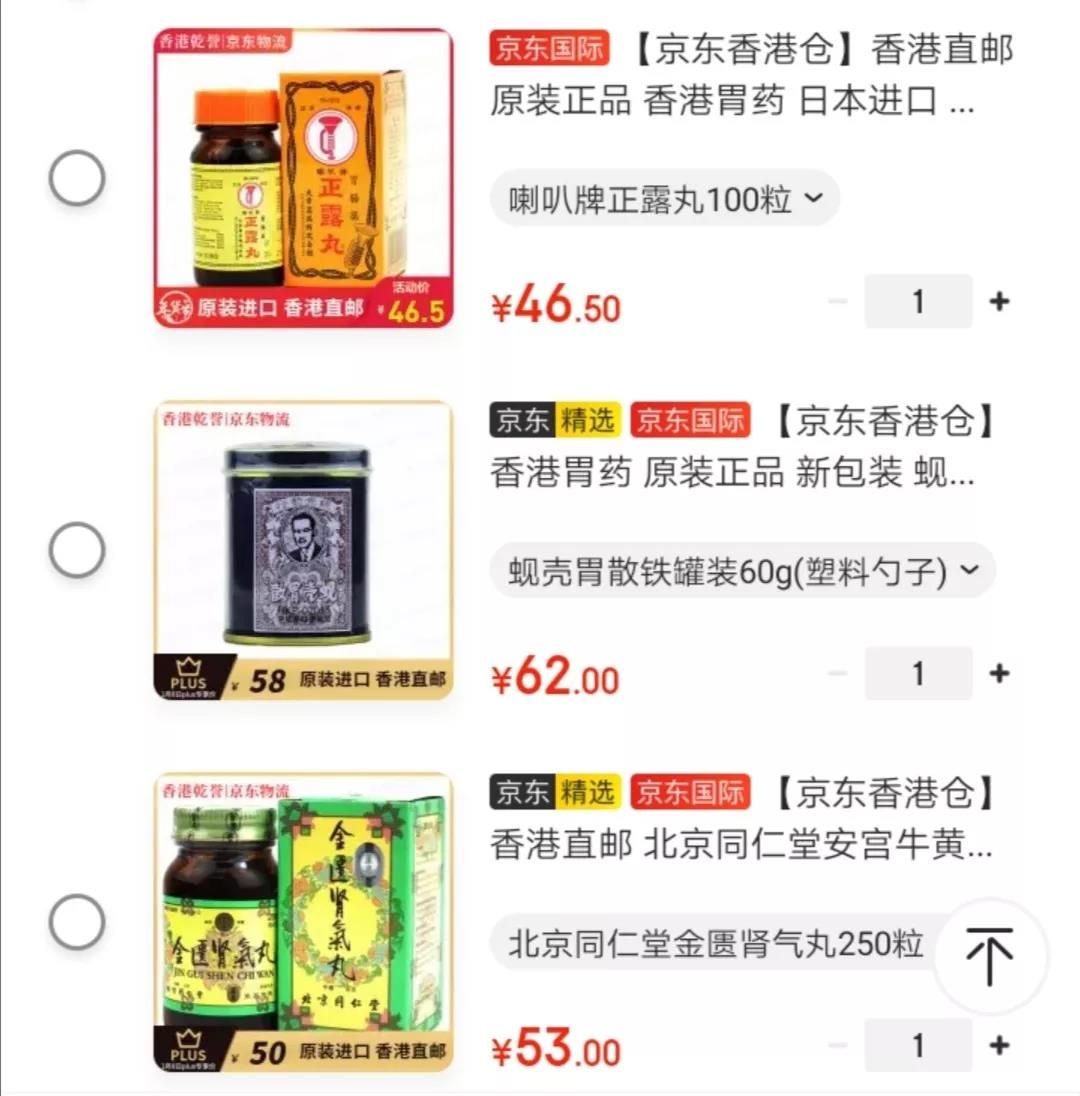The height and width of the screenshot is (1096, 1080).
Task: Open the 蚬壳胃散 product image
Action: (303, 550)
